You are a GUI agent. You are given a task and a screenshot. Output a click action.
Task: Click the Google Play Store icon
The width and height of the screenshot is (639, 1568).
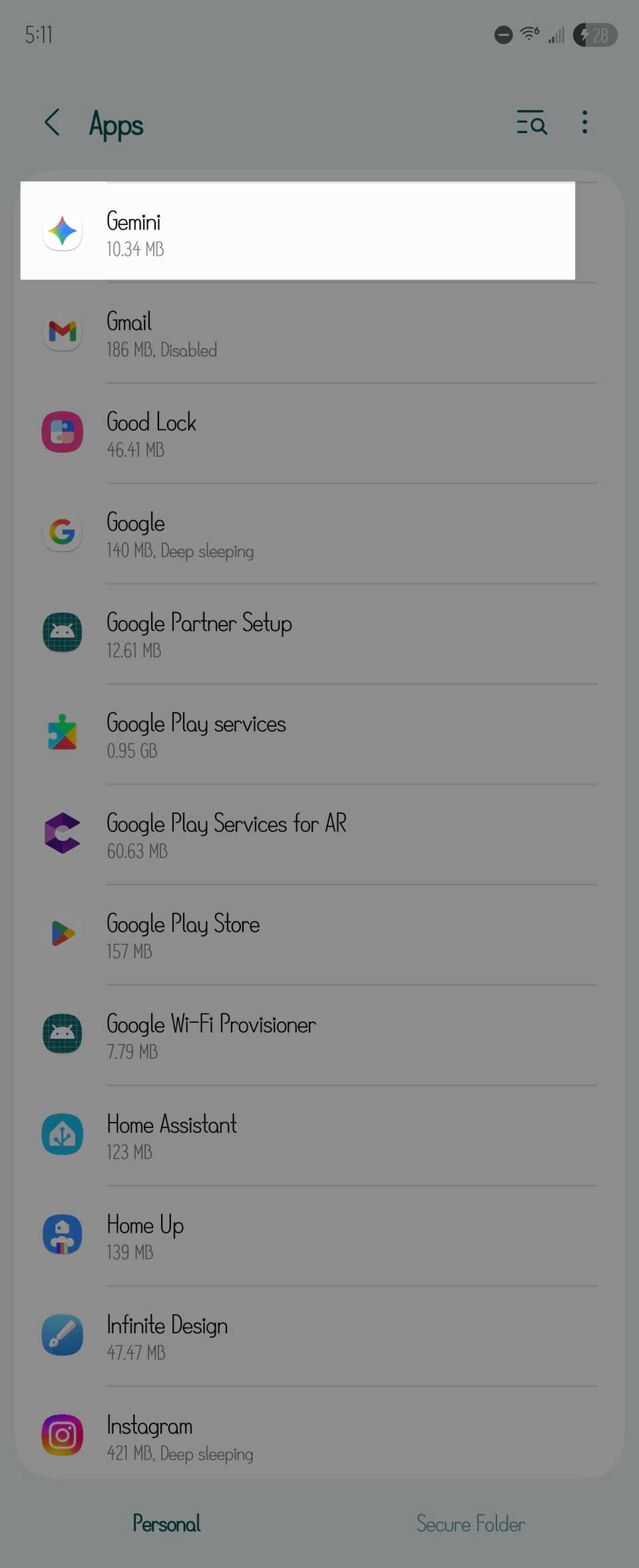pos(62,933)
